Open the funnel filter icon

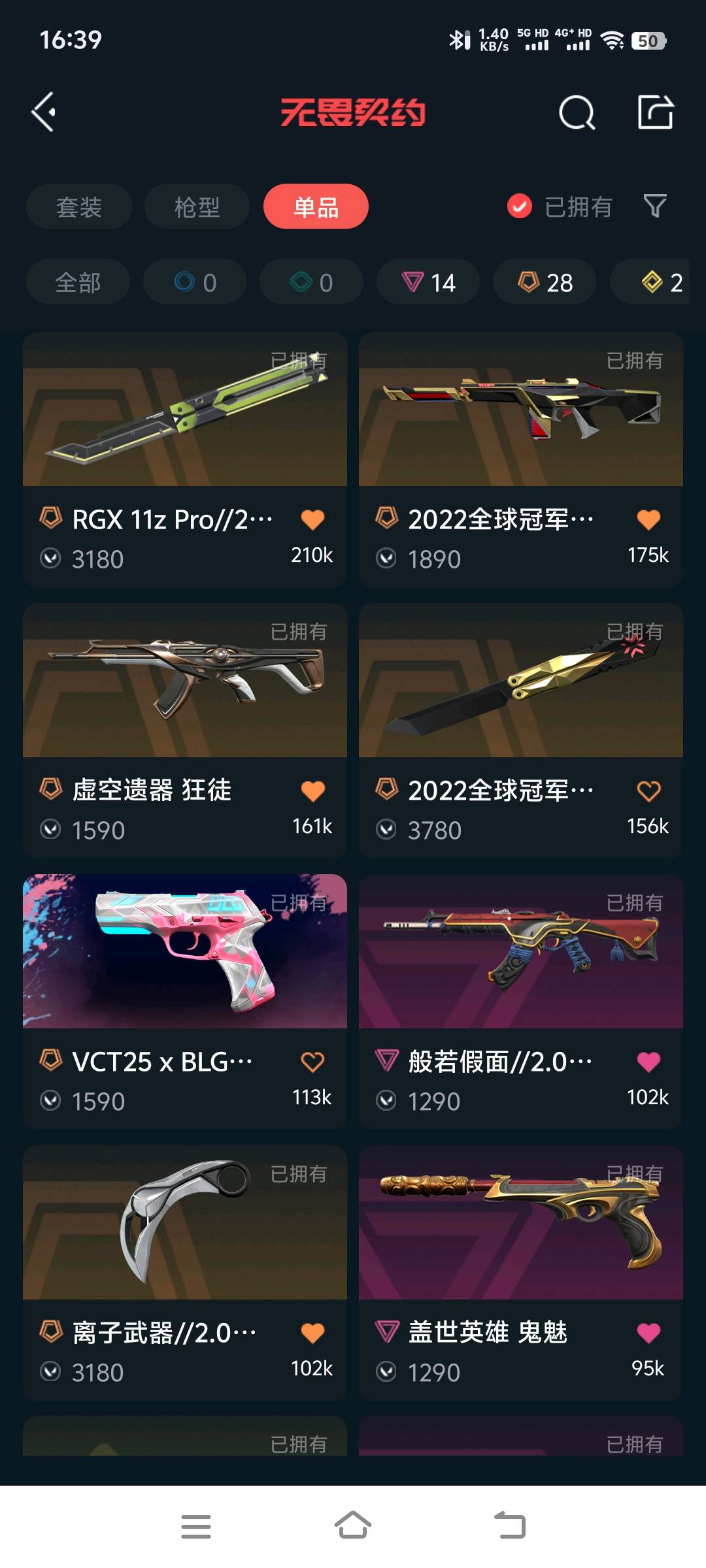click(655, 206)
